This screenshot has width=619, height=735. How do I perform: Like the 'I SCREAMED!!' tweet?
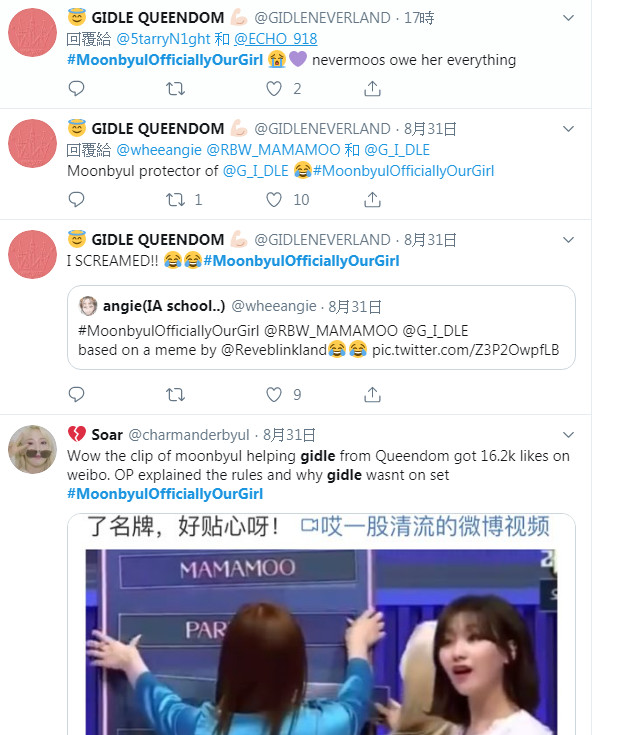pyautogui.click(x=274, y=394)
